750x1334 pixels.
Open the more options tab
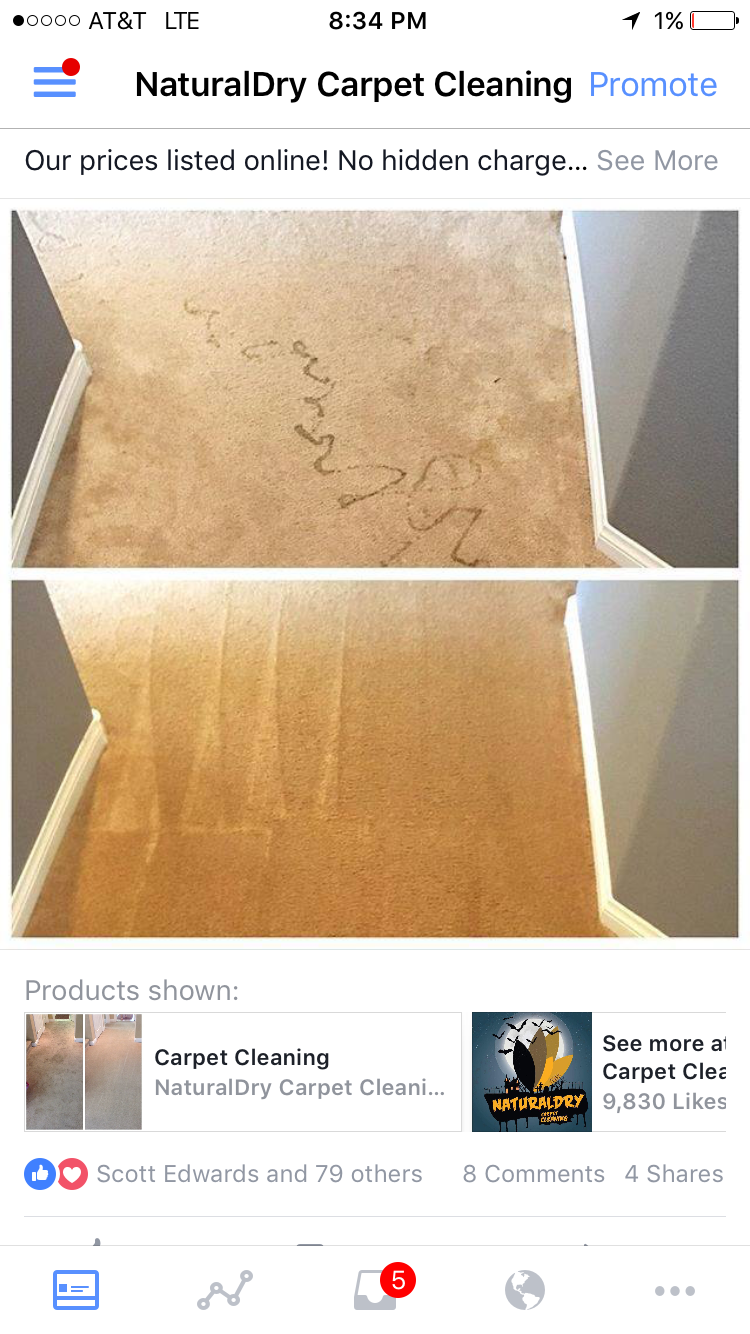coord(674,1290)
